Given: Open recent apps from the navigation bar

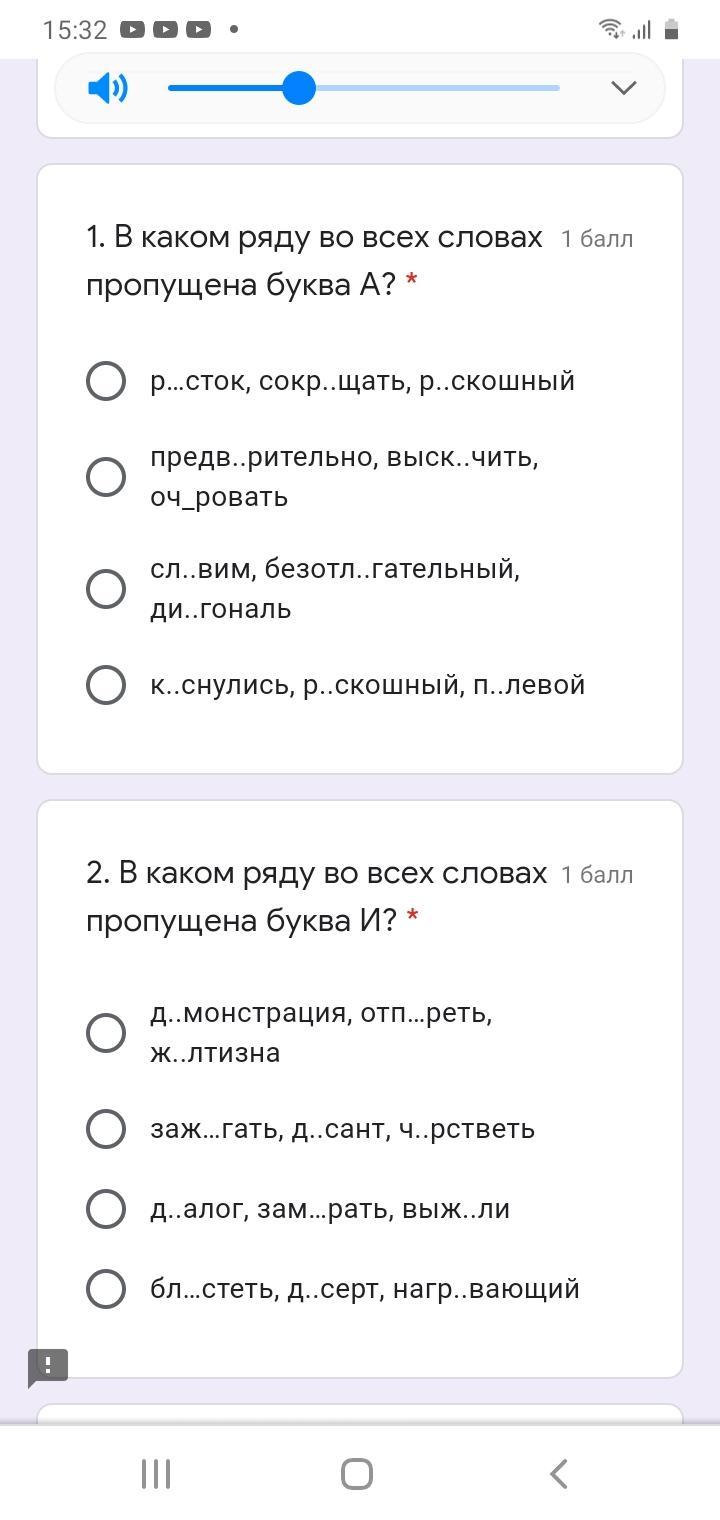Looking at the screenshot, I should (156, 1473).
